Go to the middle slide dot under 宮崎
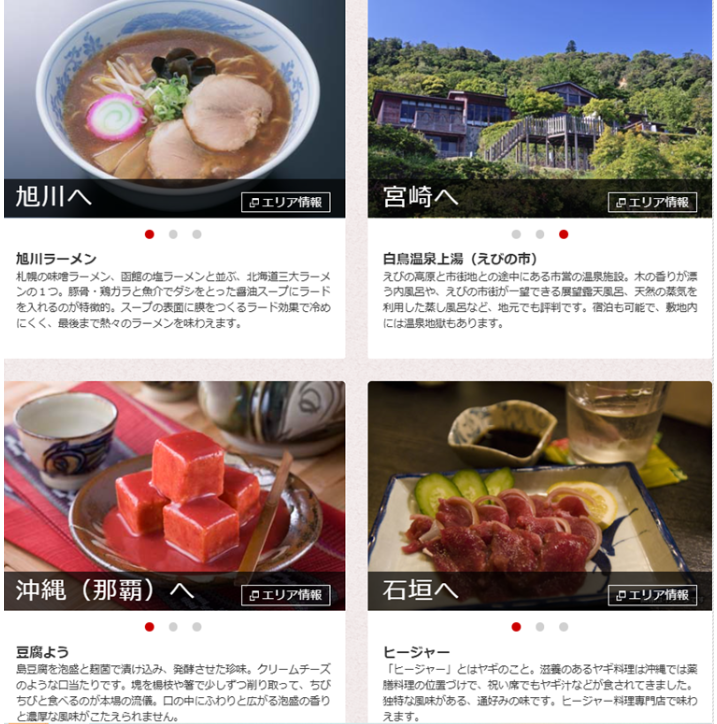The height and width of the screenshot is (724, 717). click(540, 234)
